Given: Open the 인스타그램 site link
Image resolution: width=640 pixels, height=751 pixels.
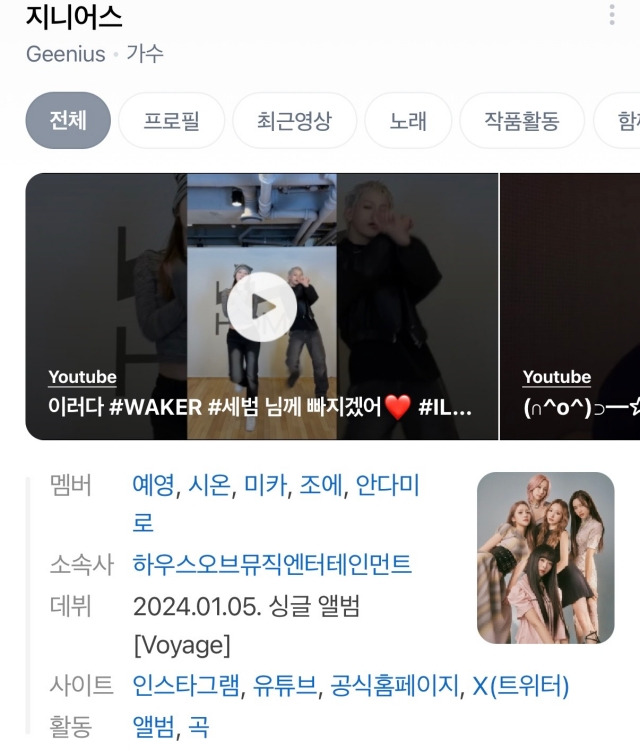Looking at the screenshot, I should click(186, 686).
